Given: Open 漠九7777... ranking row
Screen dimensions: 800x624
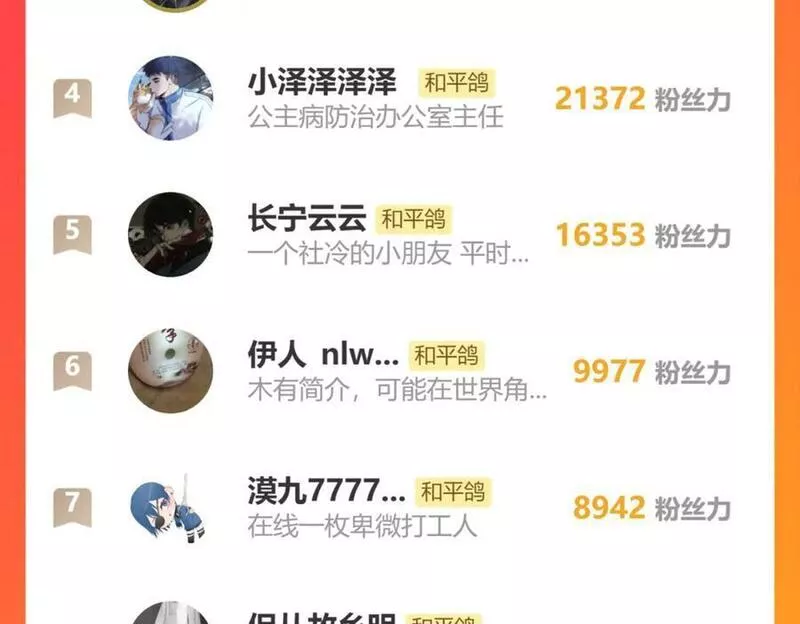Looking at the screenshot, I should pyautogui.click(x=400, y=507).
